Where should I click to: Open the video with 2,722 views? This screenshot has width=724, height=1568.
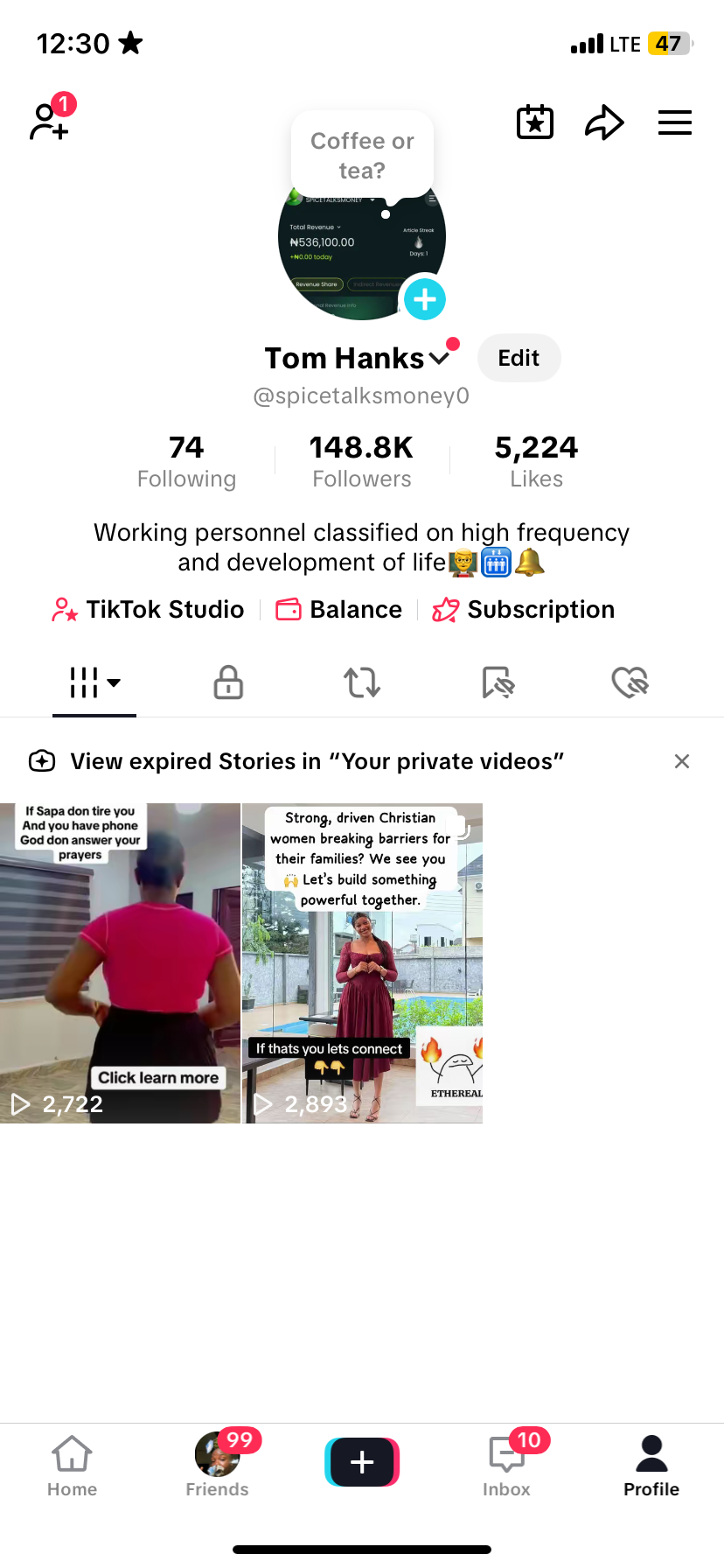[x=120, y=962]
